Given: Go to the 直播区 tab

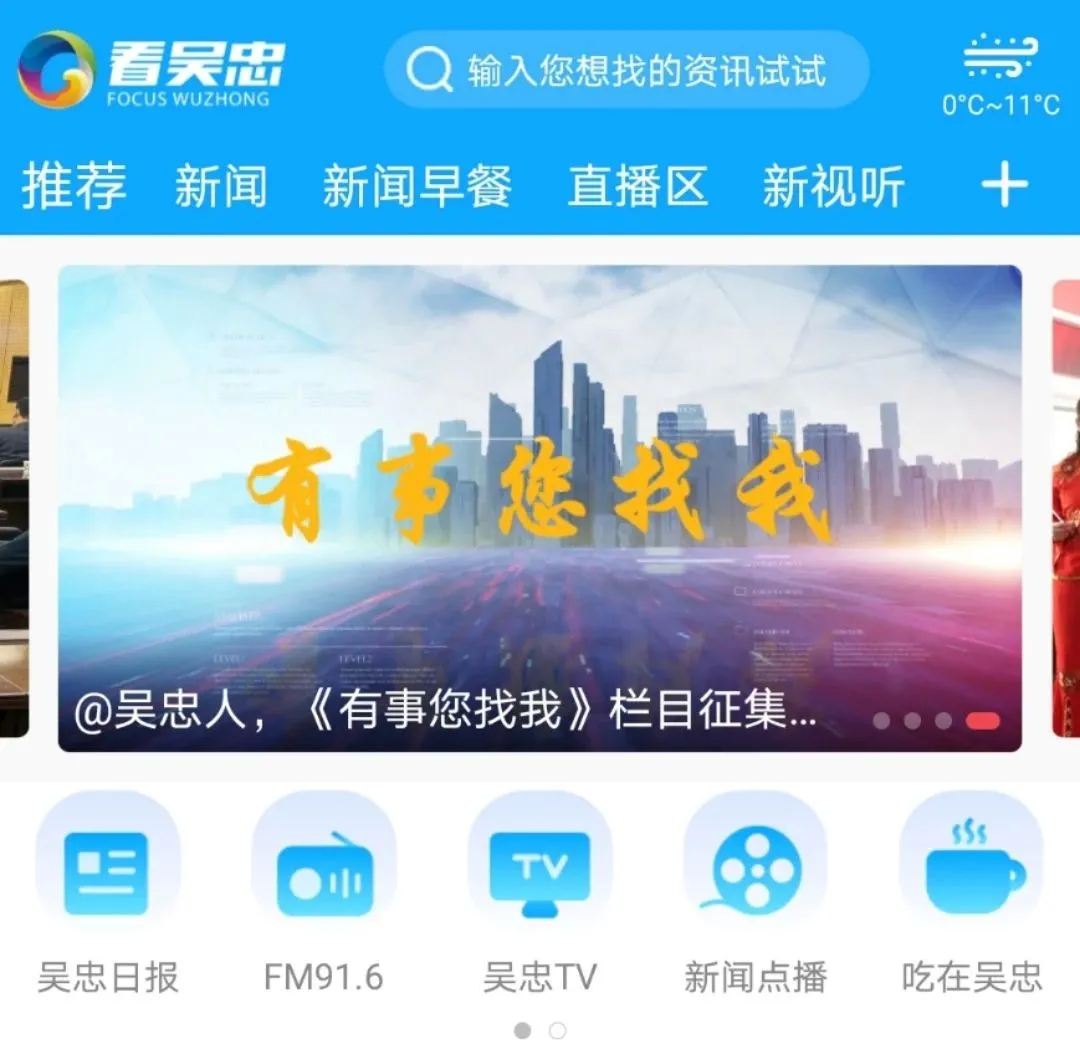Looking at the screenshot, I should (638, 187).
